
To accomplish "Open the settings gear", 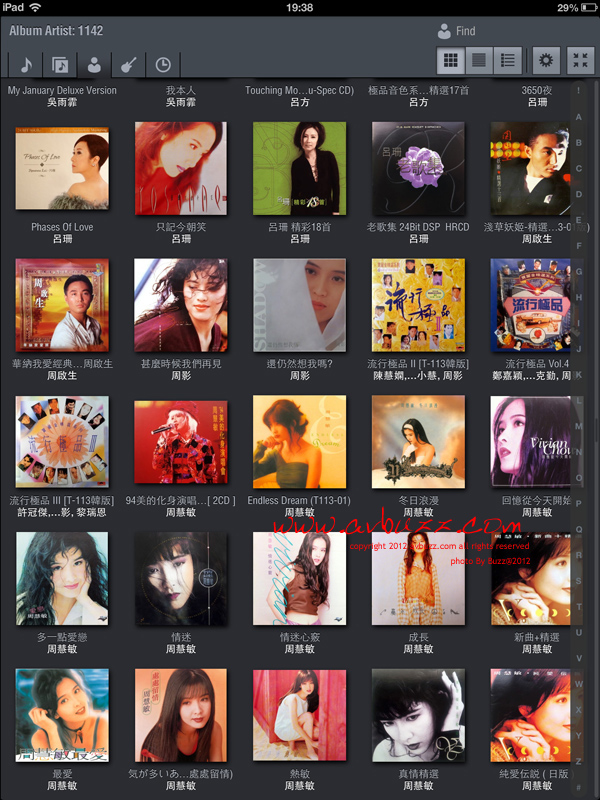I will point(546,60).
